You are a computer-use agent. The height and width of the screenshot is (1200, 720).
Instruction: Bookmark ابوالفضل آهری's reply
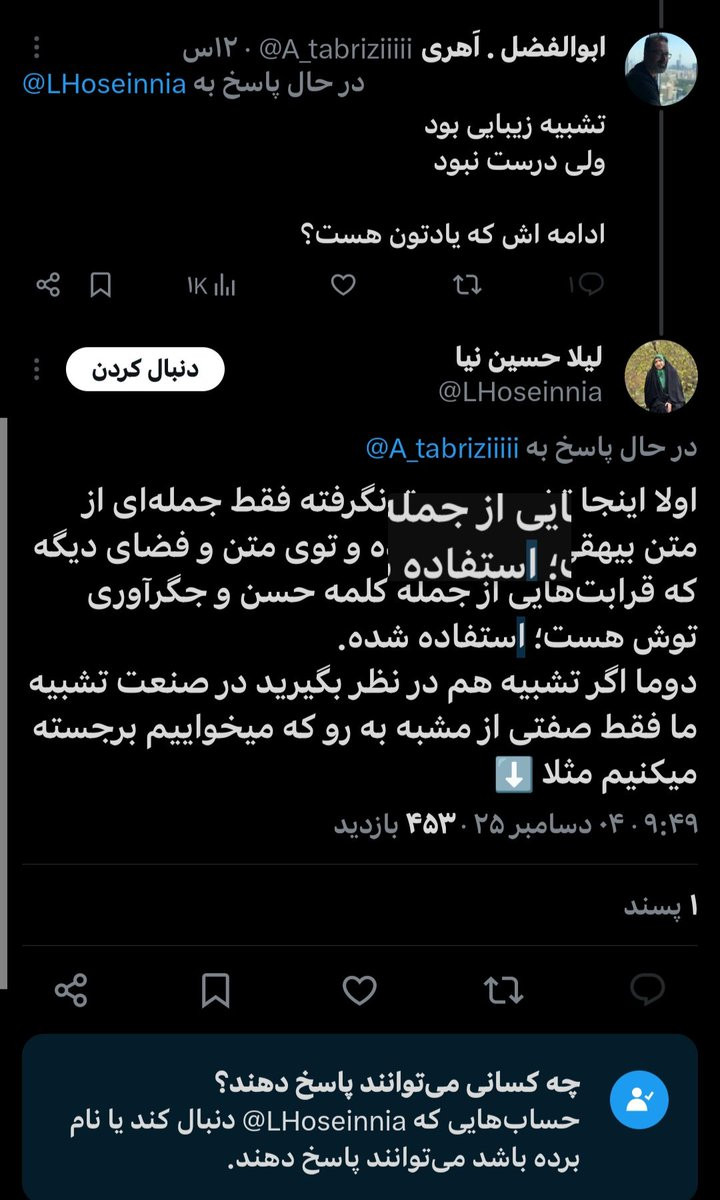click(101, 286)
